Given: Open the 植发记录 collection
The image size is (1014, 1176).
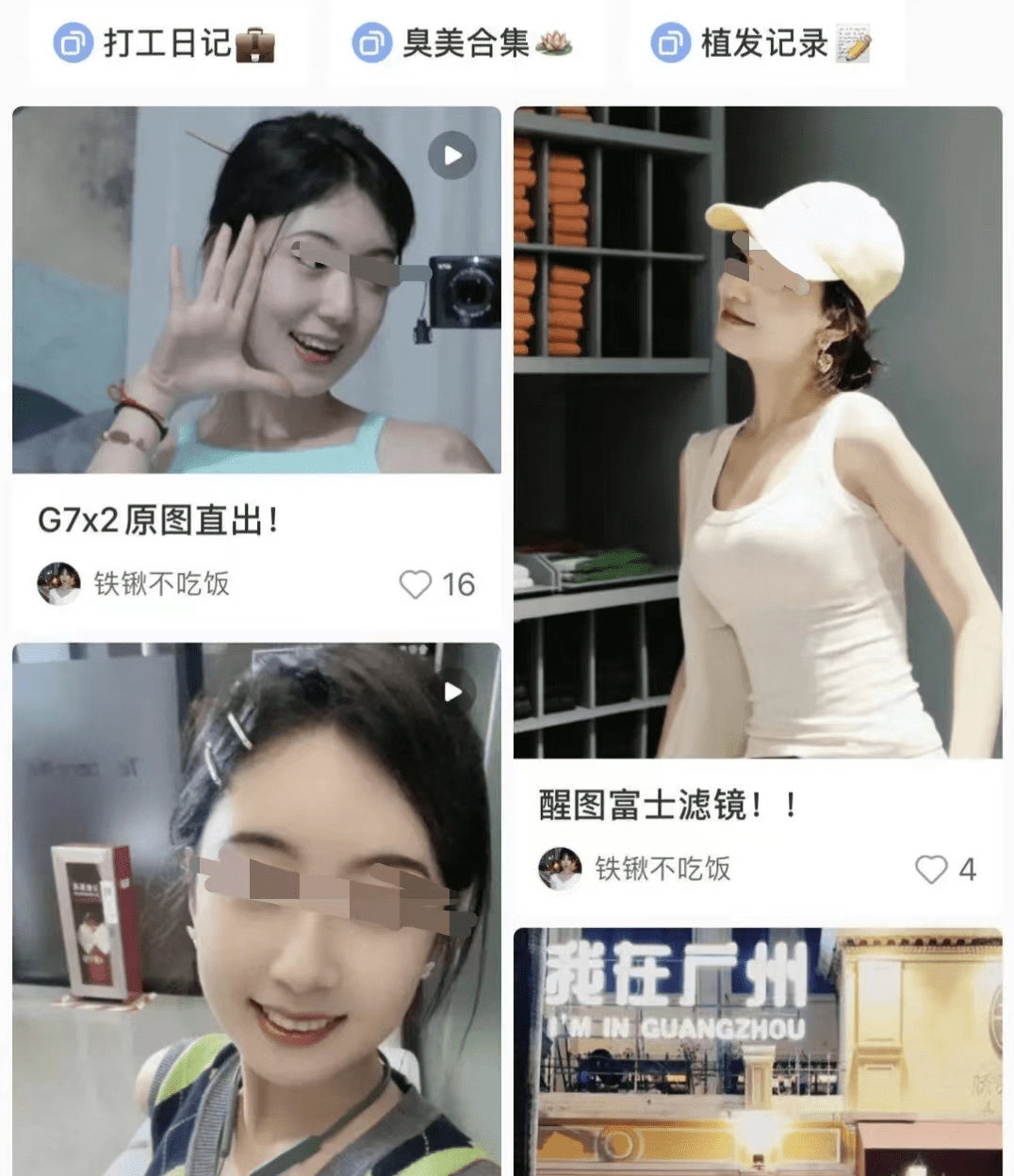Looking at the screenshot, I should (x=763, y=43).
